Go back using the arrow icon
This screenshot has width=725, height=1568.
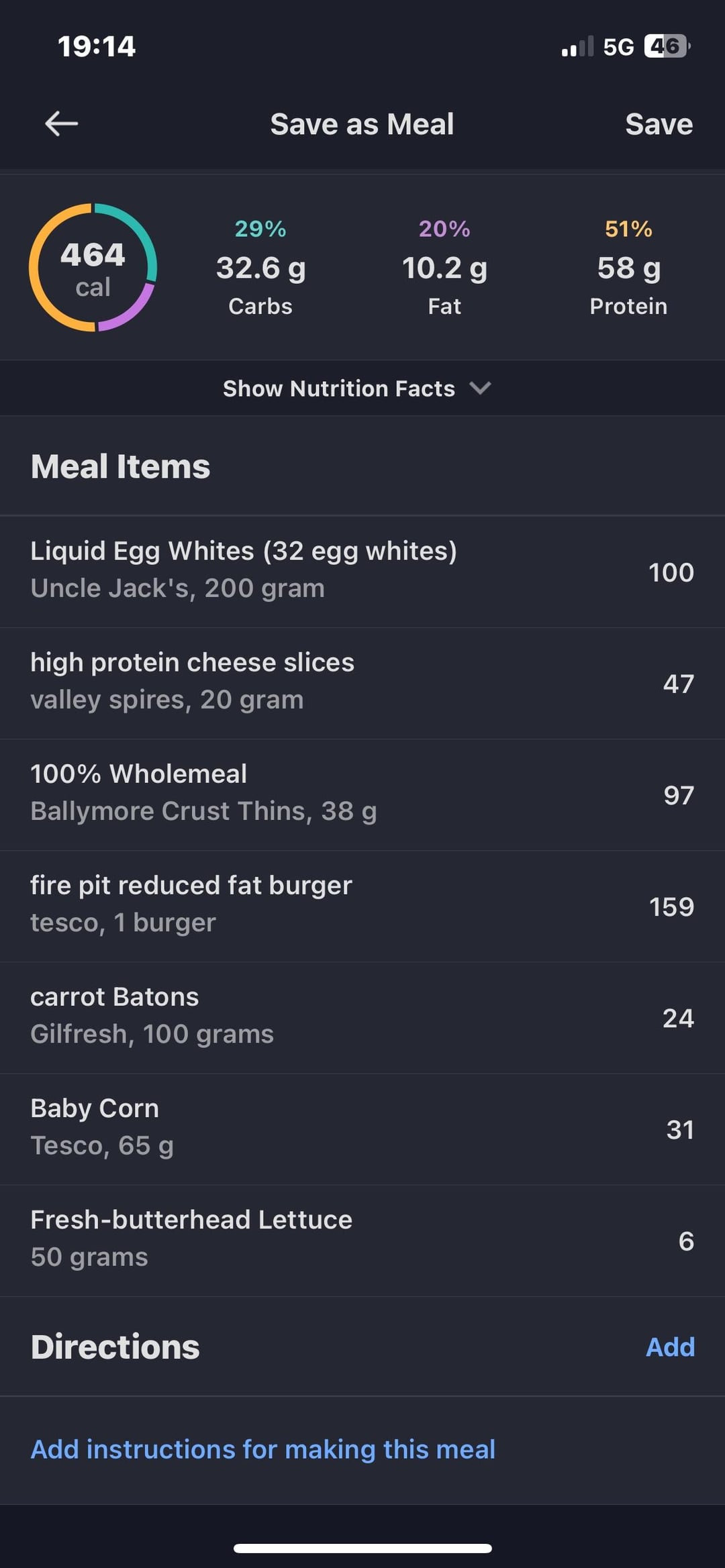point(61,123)
